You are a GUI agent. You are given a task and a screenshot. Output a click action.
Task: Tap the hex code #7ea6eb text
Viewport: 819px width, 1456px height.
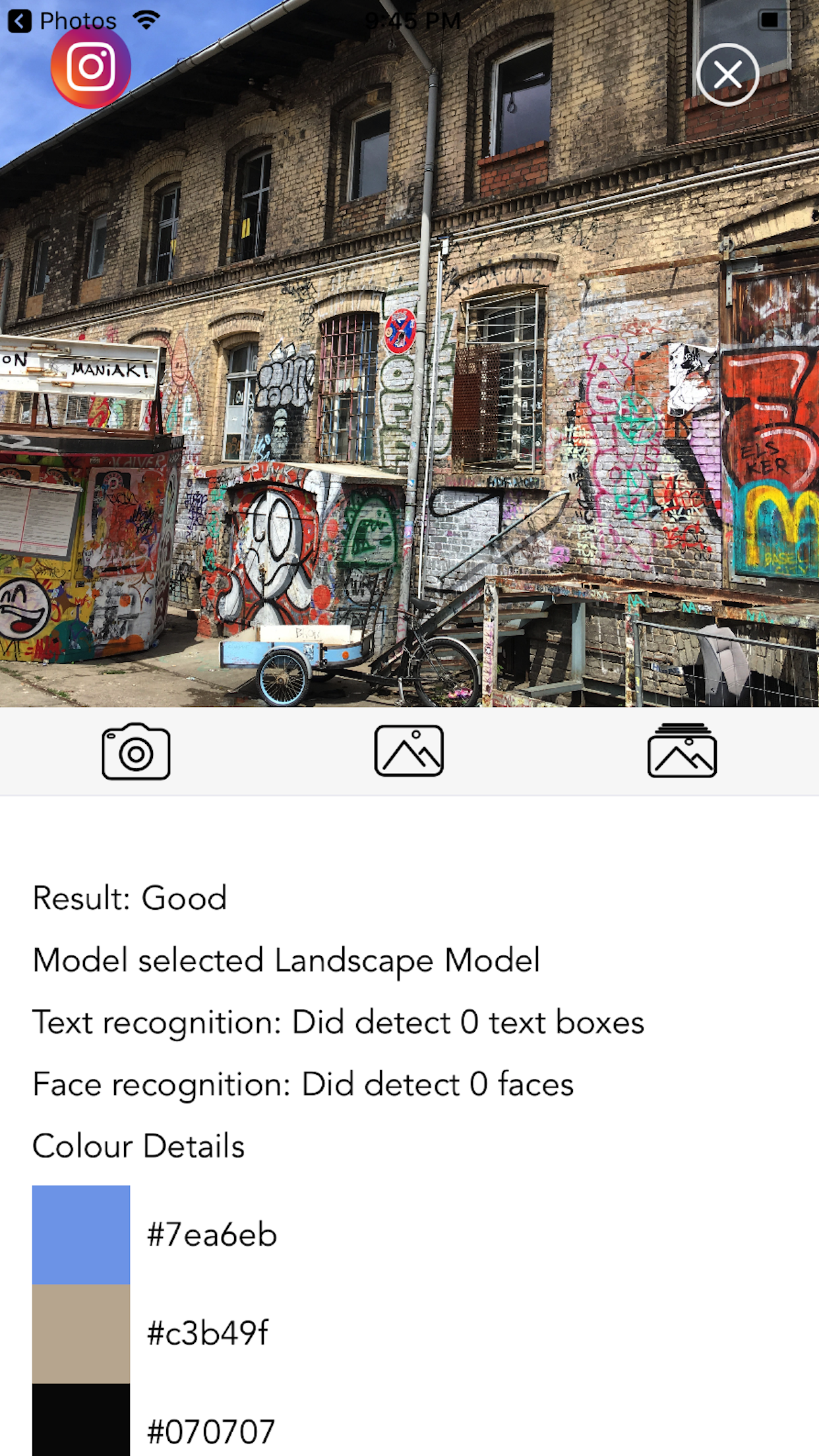pos(212,1236)
